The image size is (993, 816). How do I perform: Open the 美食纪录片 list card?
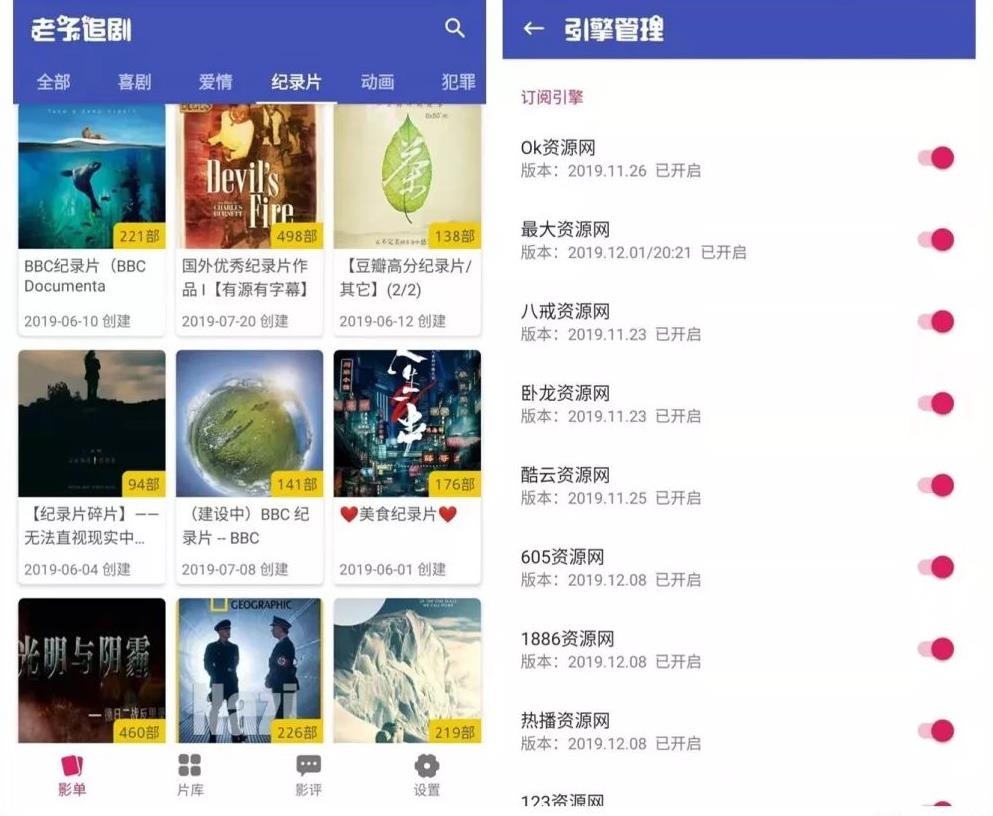tap(407, 466)
